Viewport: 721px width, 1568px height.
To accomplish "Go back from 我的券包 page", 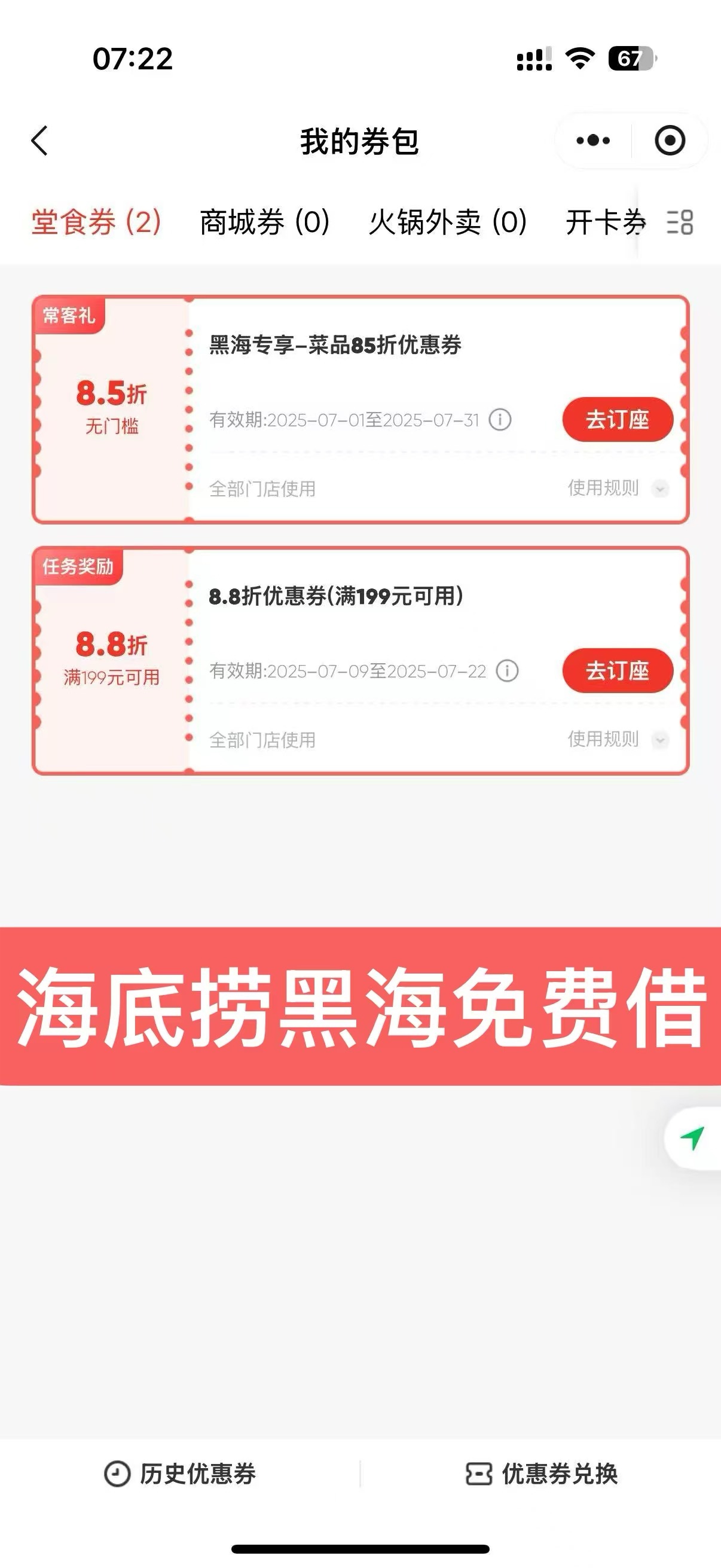I will [40, 141].
